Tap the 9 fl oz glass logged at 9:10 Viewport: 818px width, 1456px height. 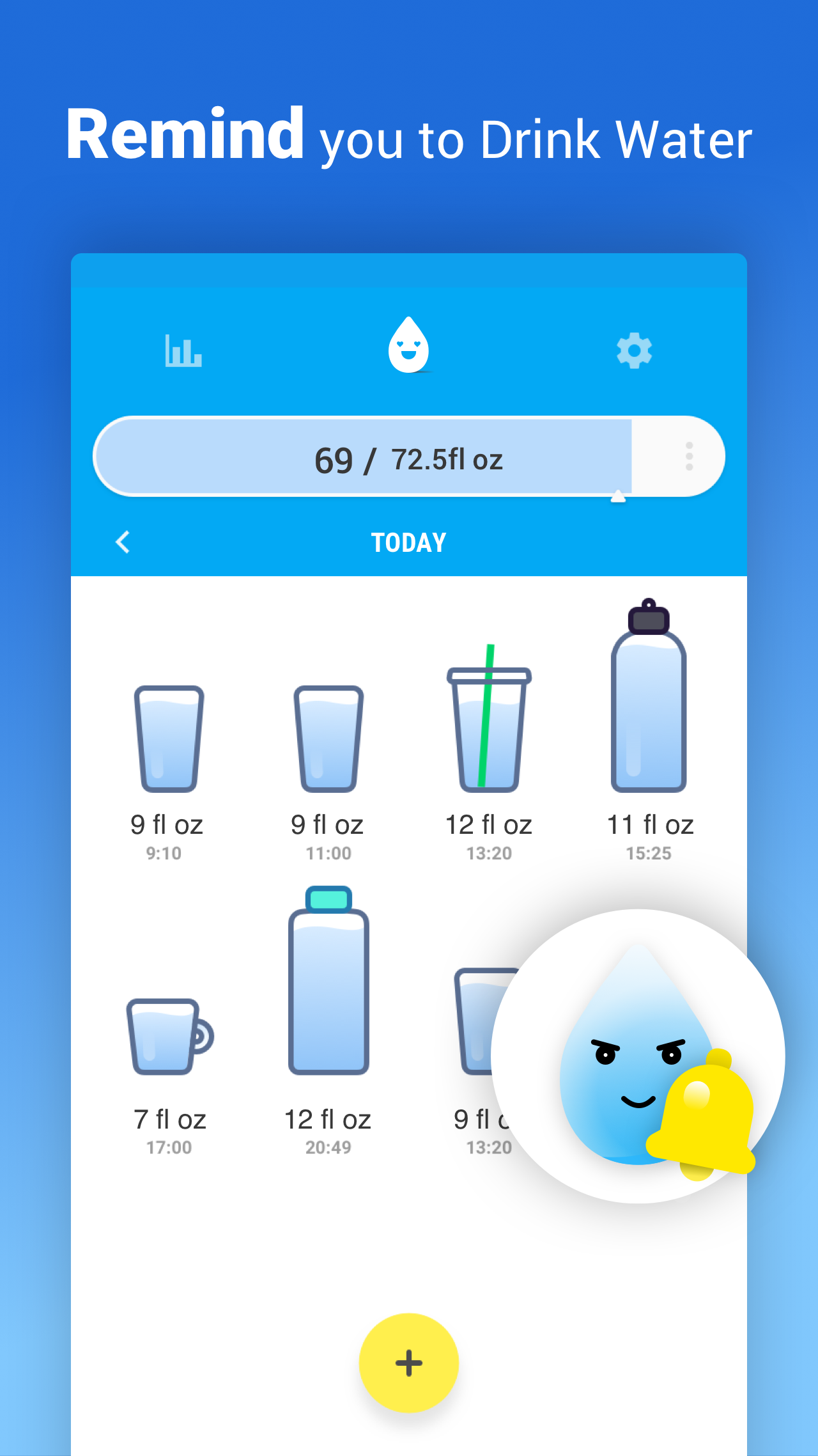point(167,739)
